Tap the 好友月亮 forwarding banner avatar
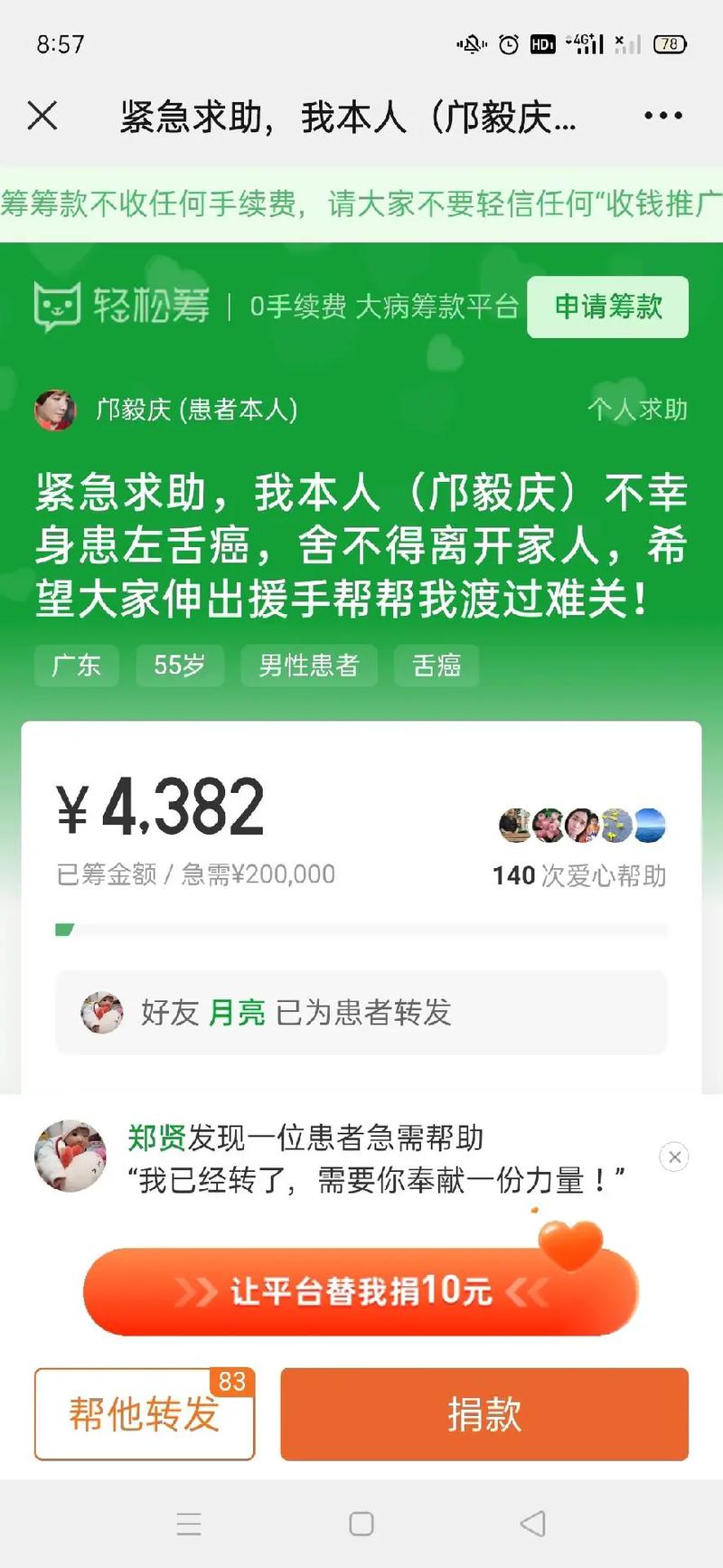 (x=102, y=1013)
